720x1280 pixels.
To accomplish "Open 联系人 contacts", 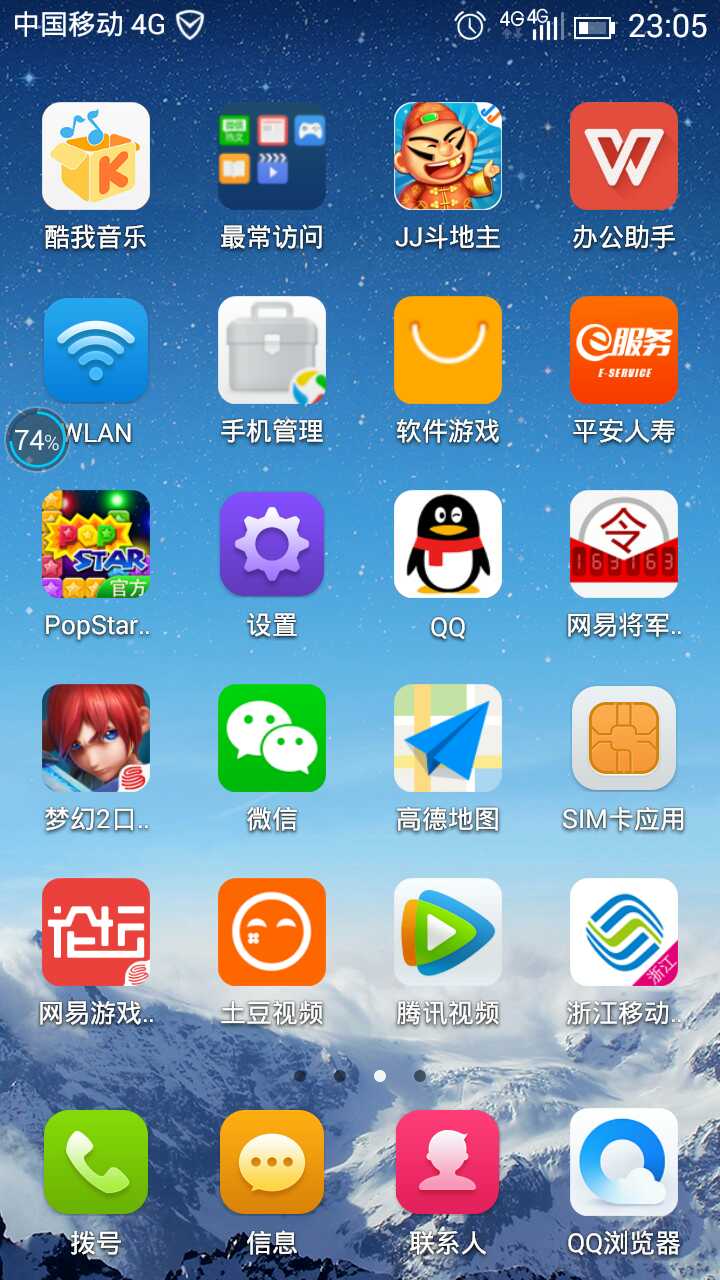I will tap(448, 1162).
